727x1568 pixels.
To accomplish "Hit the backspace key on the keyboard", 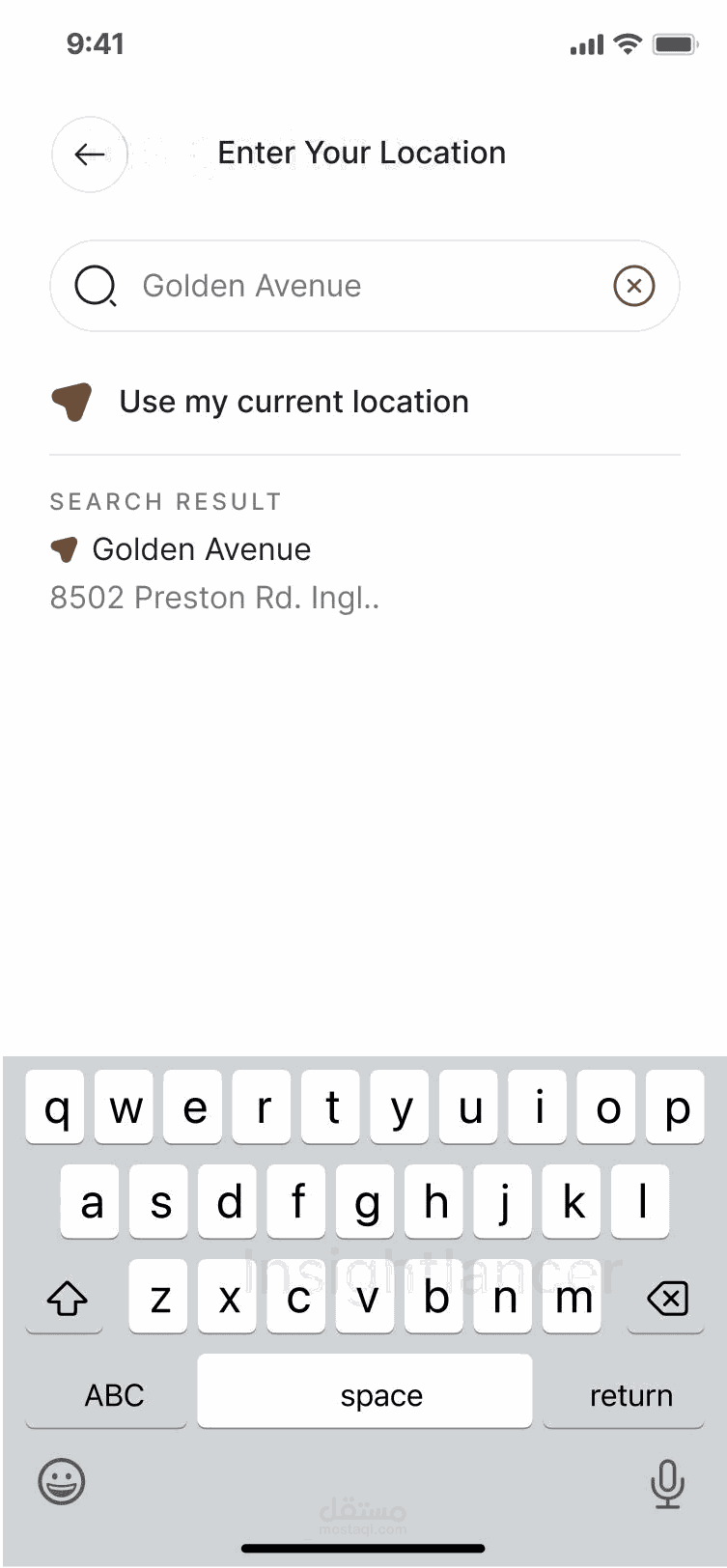I will 666,1299.
